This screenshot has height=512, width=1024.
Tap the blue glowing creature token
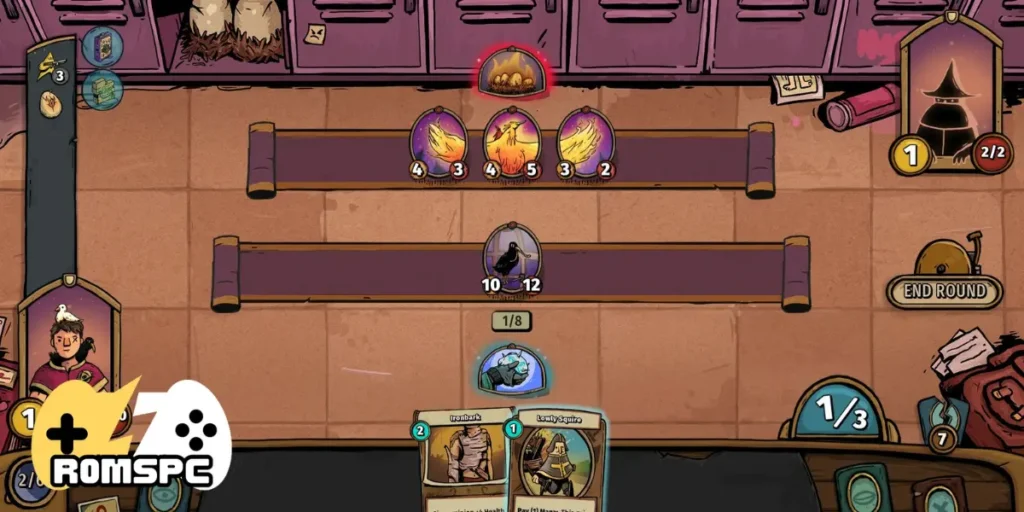pos(511,368)
